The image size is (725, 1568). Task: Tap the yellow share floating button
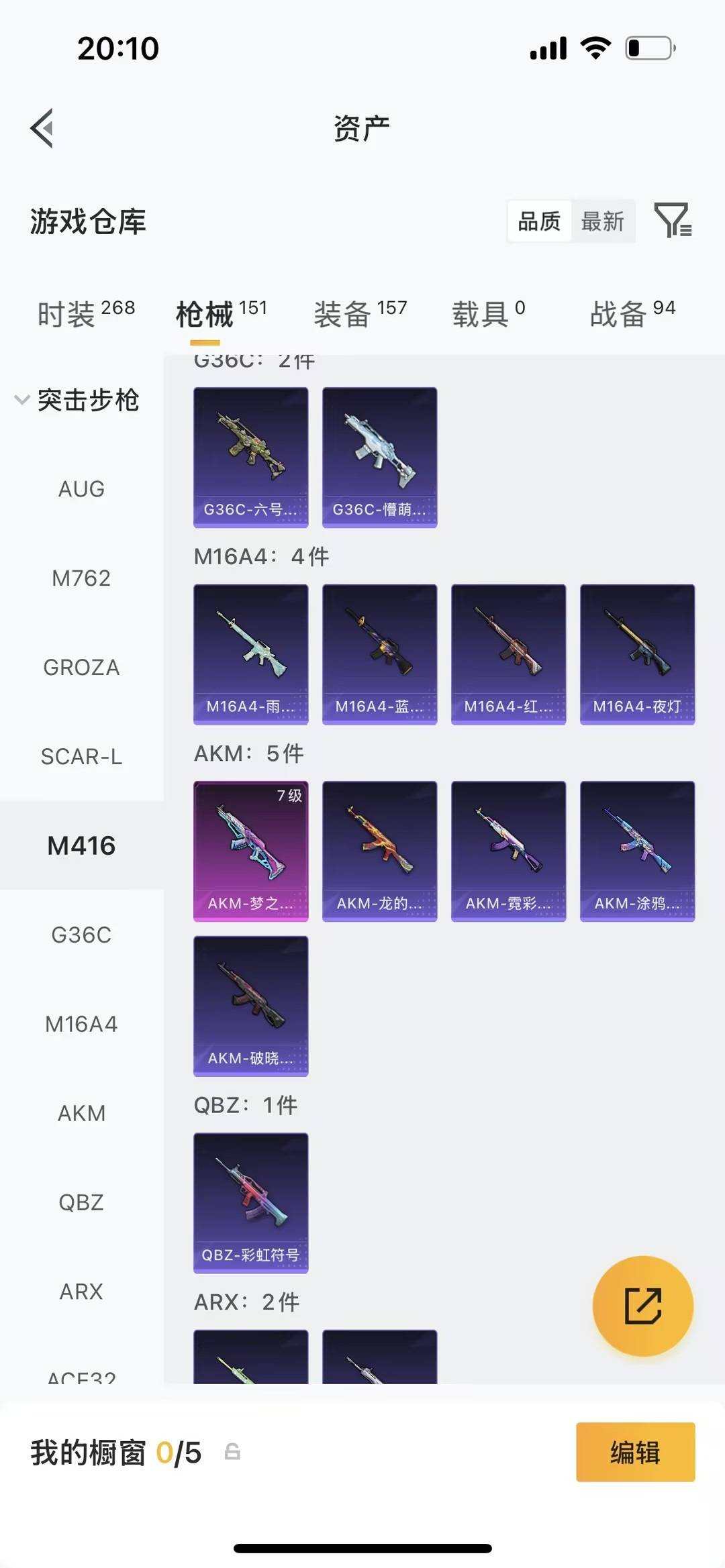click(642, 1306)
